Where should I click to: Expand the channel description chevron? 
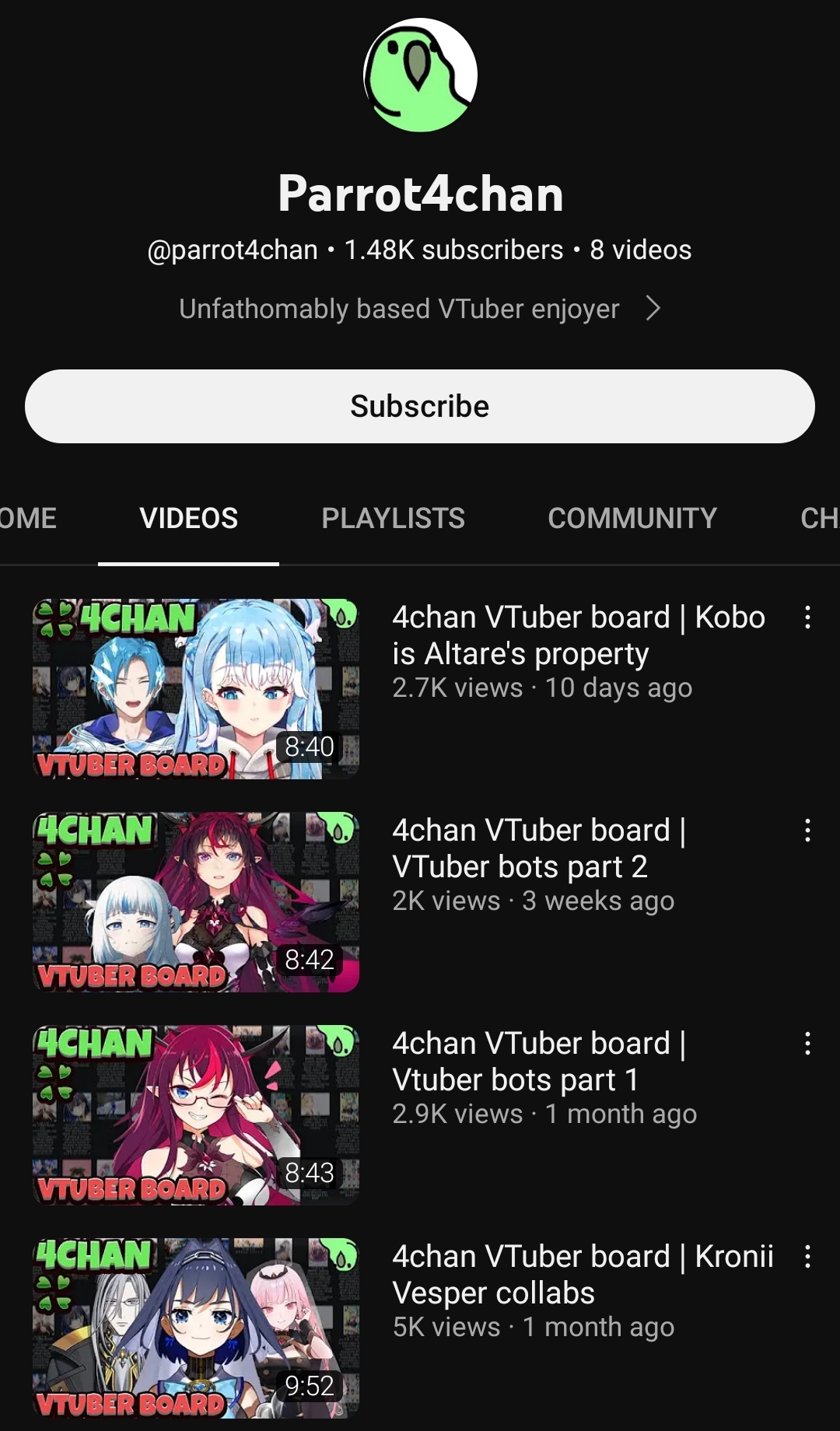(653, 309)
